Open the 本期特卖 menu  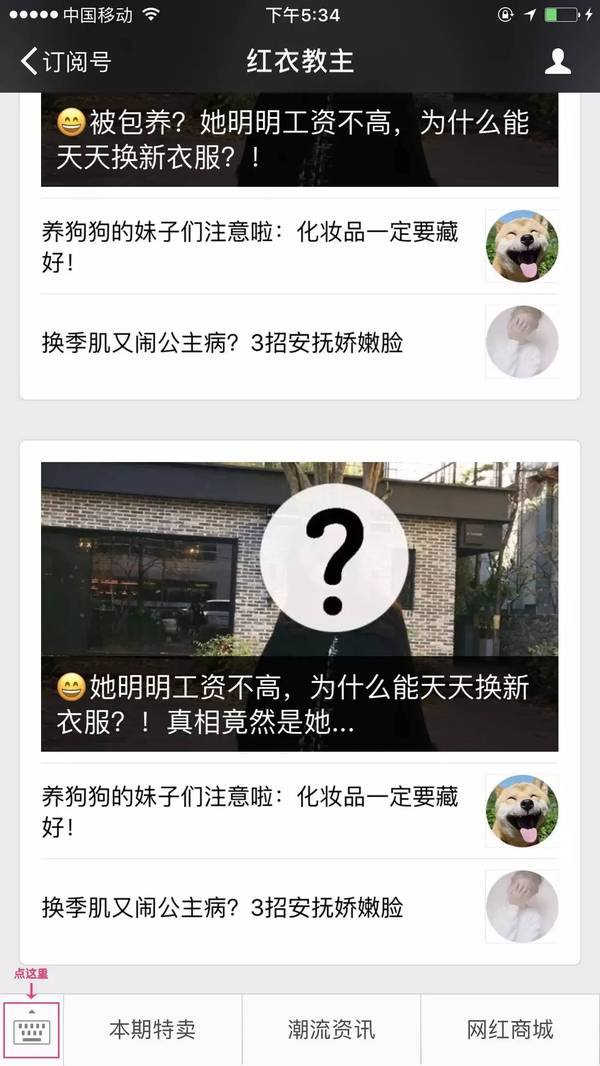(x=152, y=1030)
